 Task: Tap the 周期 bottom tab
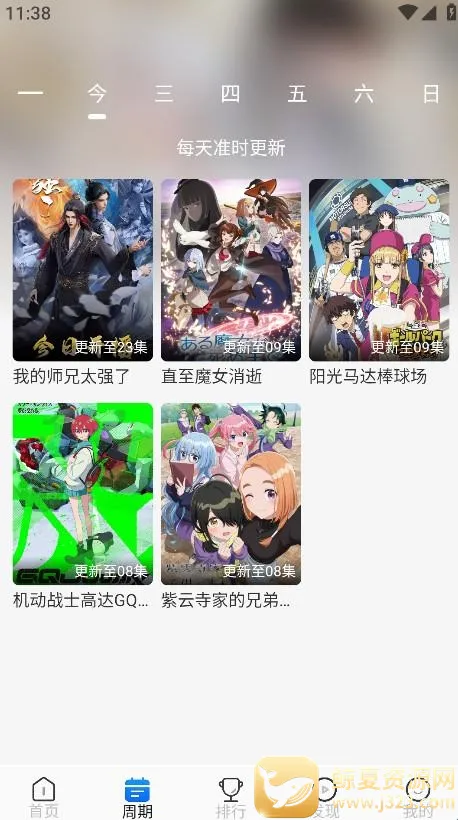click(x=138, y=797)
